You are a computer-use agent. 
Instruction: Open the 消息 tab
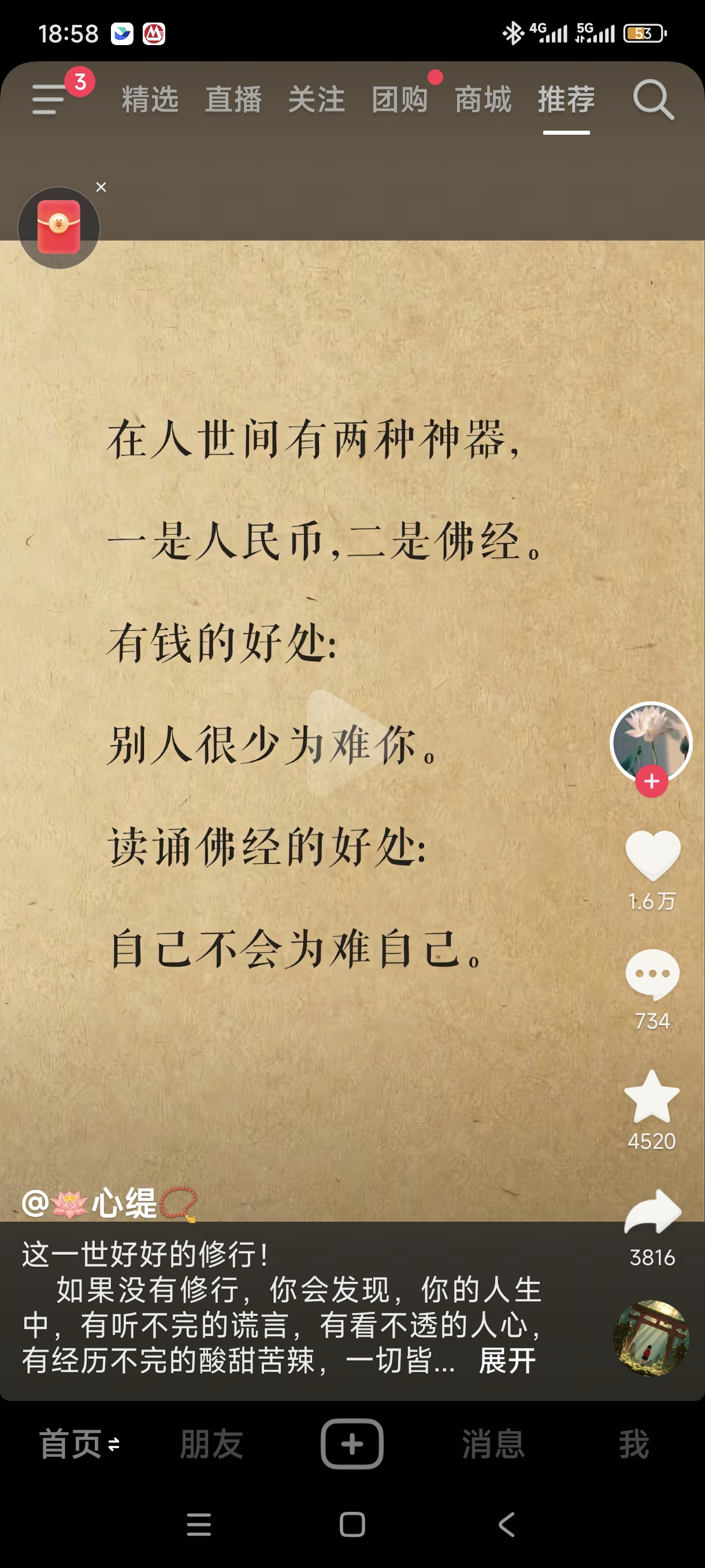(x=493, y=1444)
